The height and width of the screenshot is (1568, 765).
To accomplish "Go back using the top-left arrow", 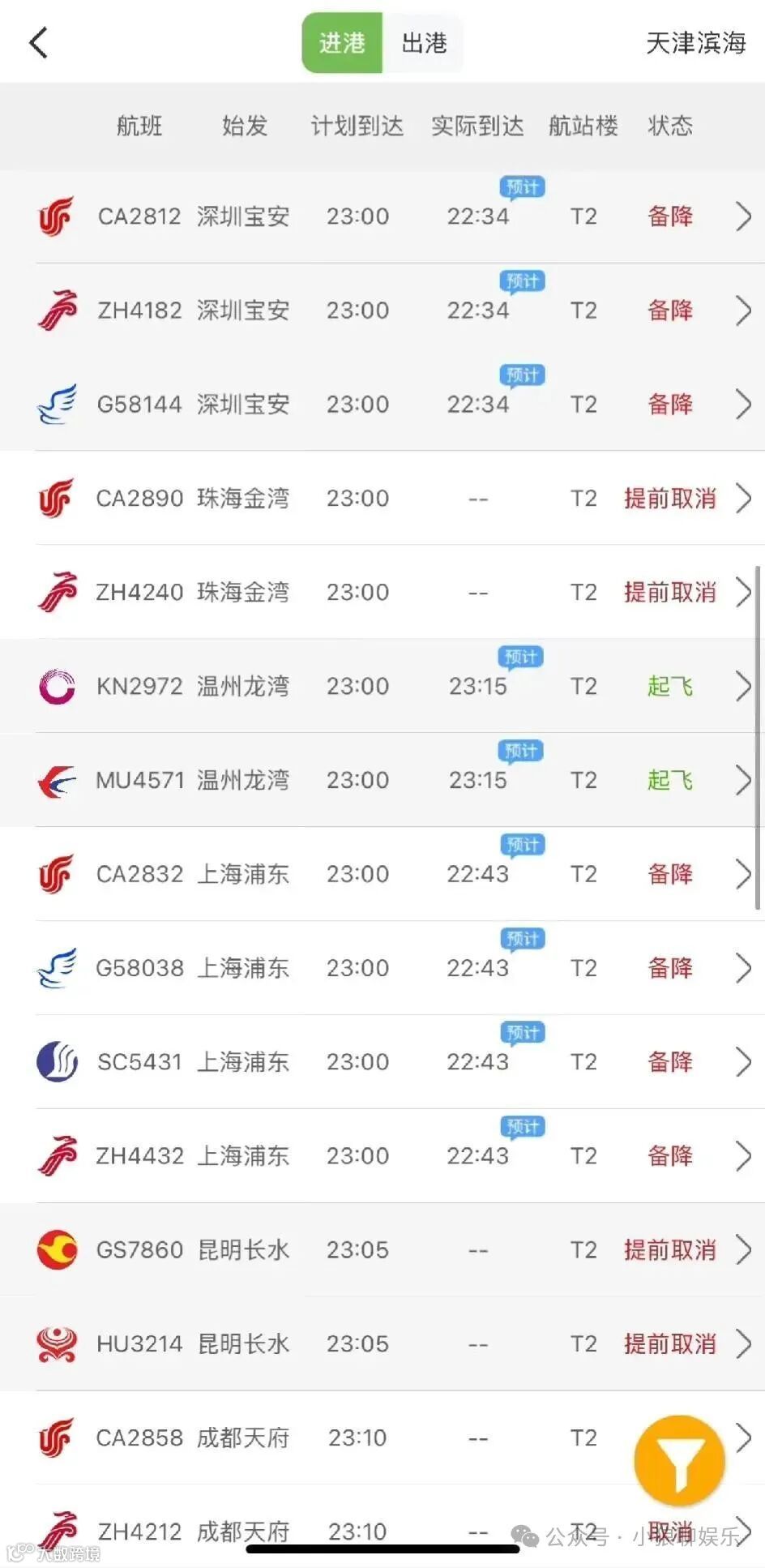I will coord(39,43).
